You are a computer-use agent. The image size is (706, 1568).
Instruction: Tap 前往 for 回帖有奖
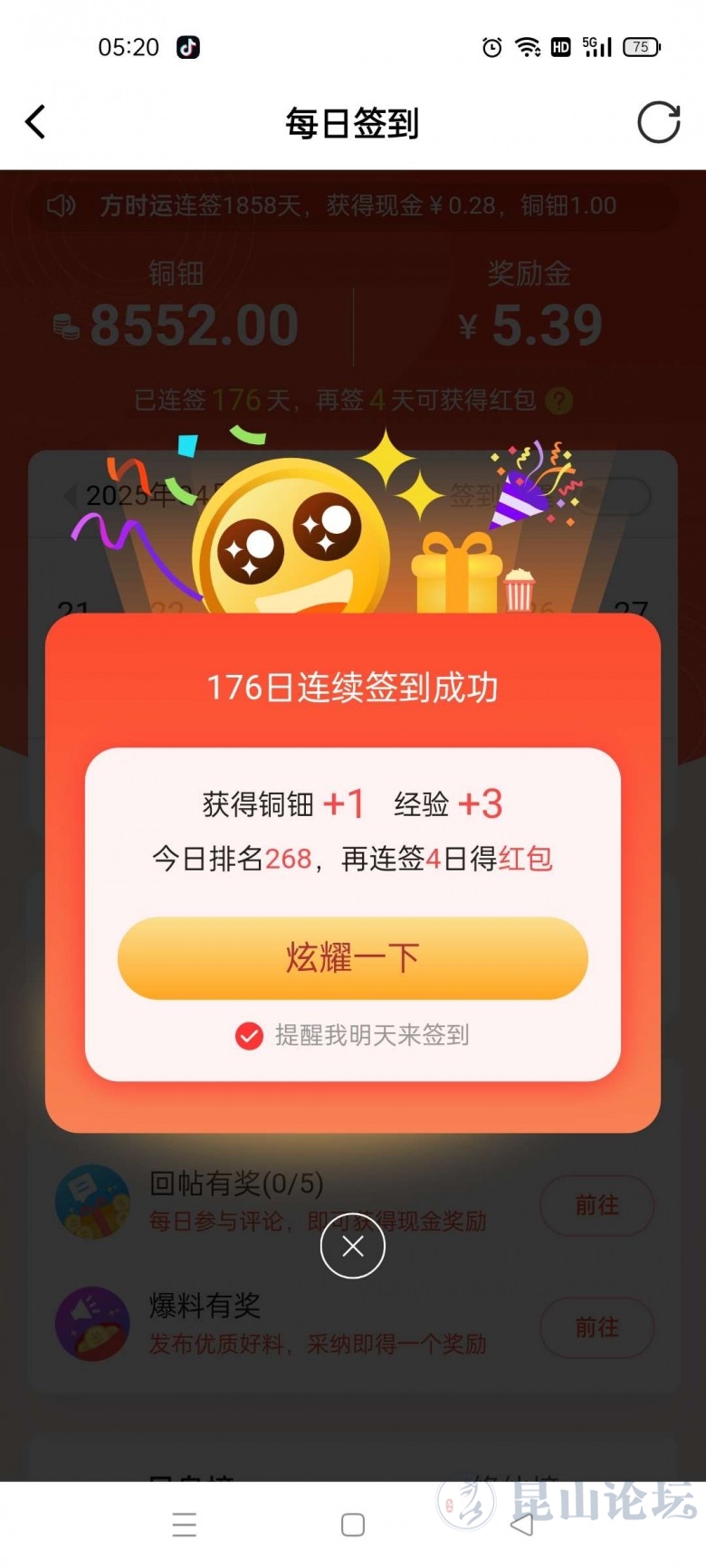tap(596, 1205)
